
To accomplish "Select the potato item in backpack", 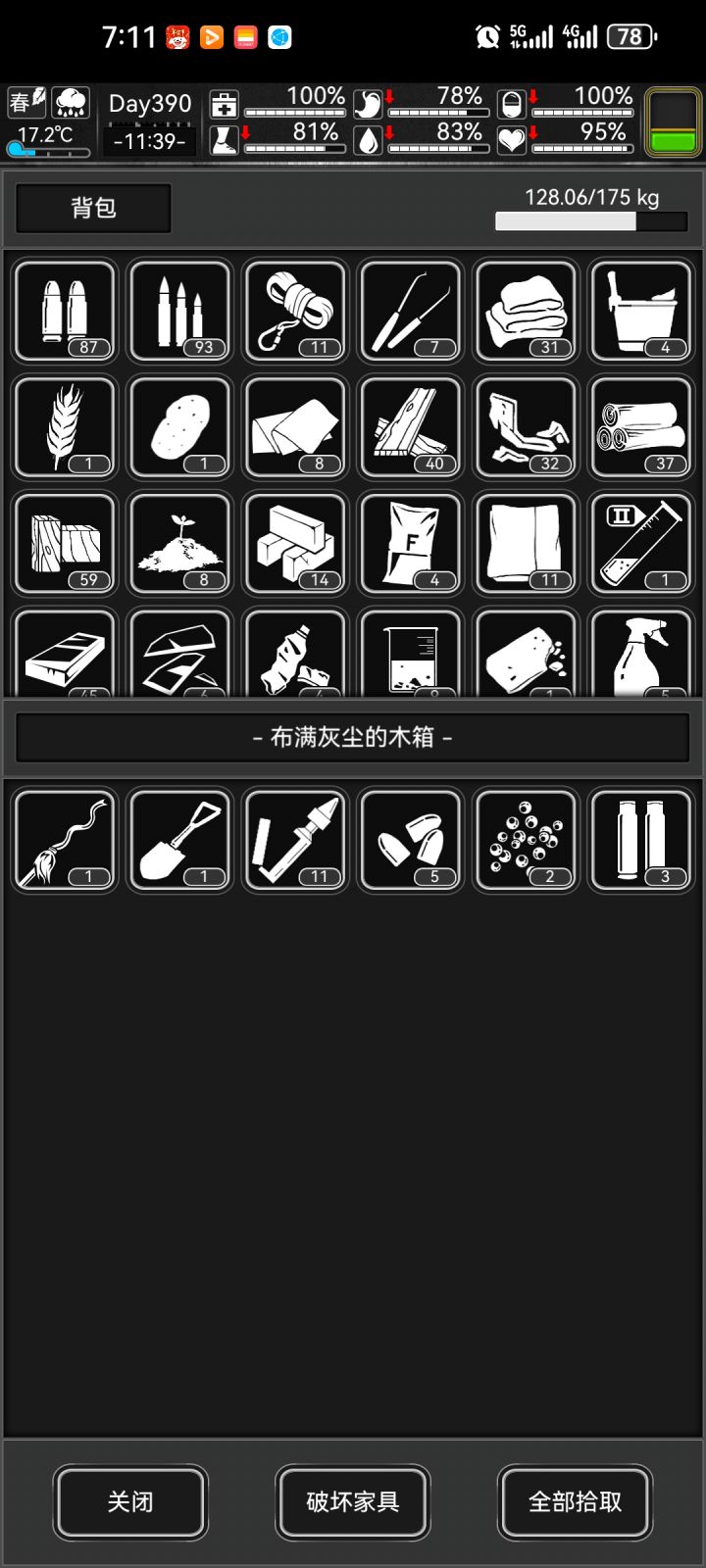I will coord(180,427).
